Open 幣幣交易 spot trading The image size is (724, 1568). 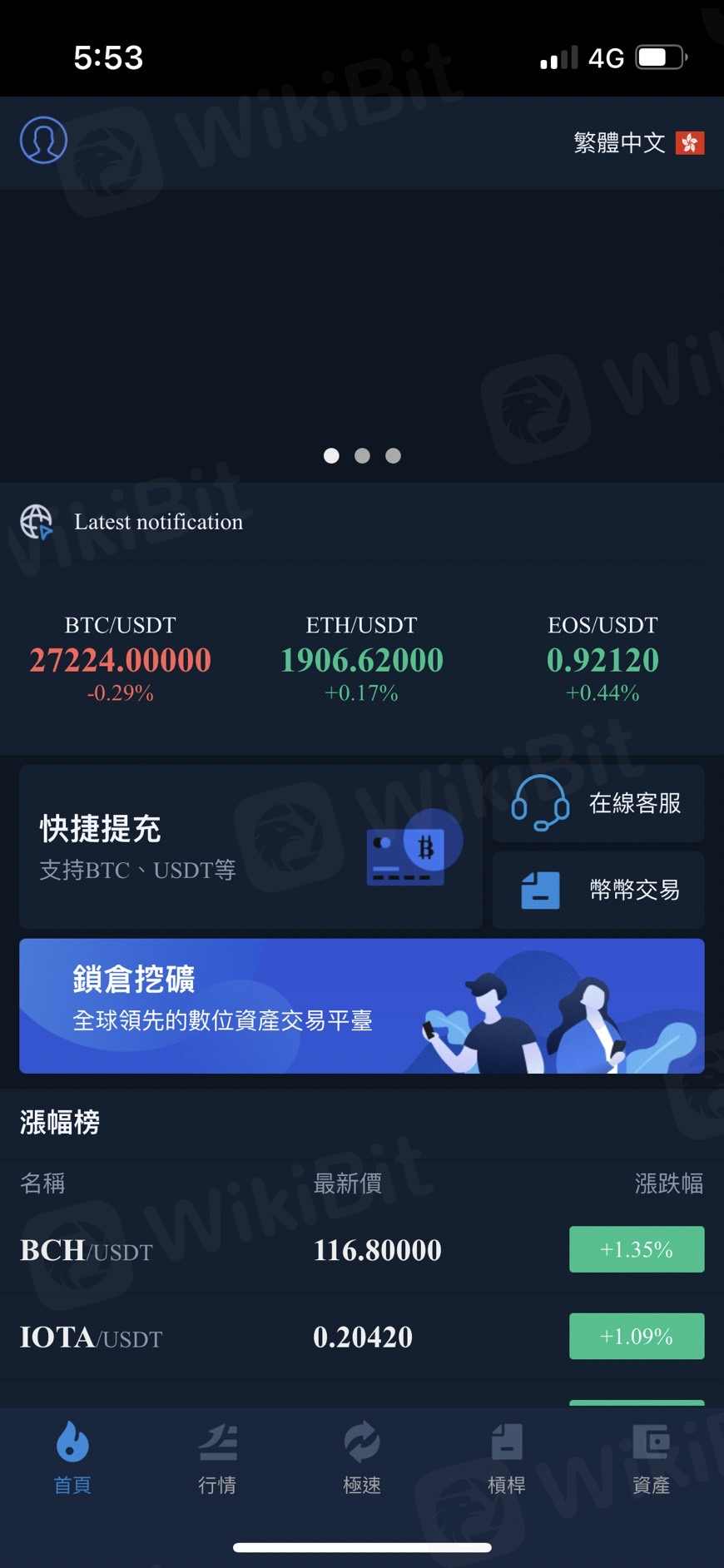pyautogui.click(x=598, y=890)
